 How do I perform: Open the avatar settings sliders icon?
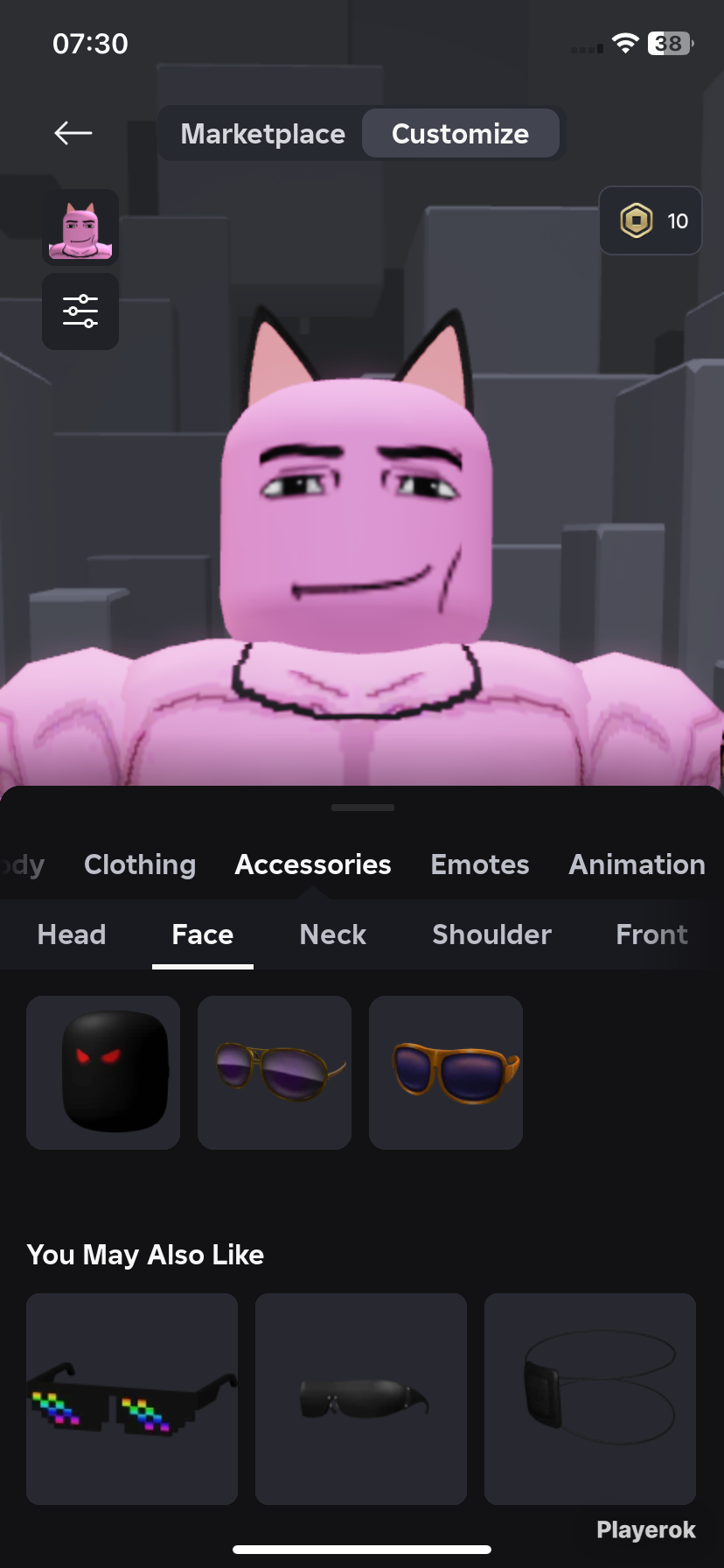pos(80,311)
